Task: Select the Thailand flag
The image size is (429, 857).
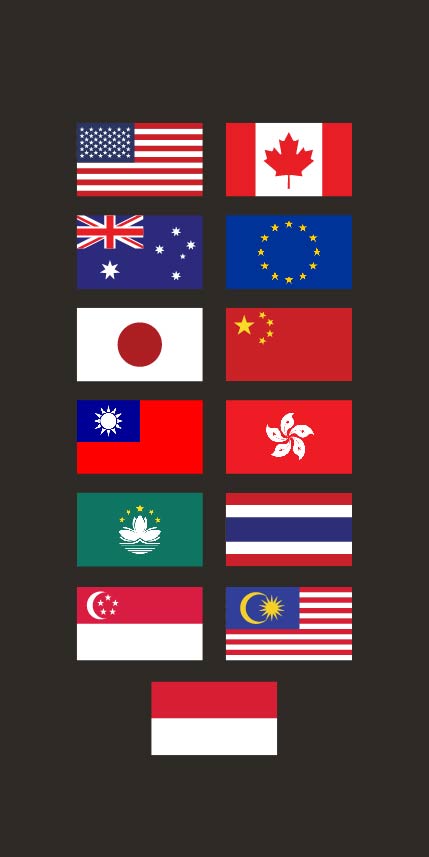Action: [x=289, y=530]
